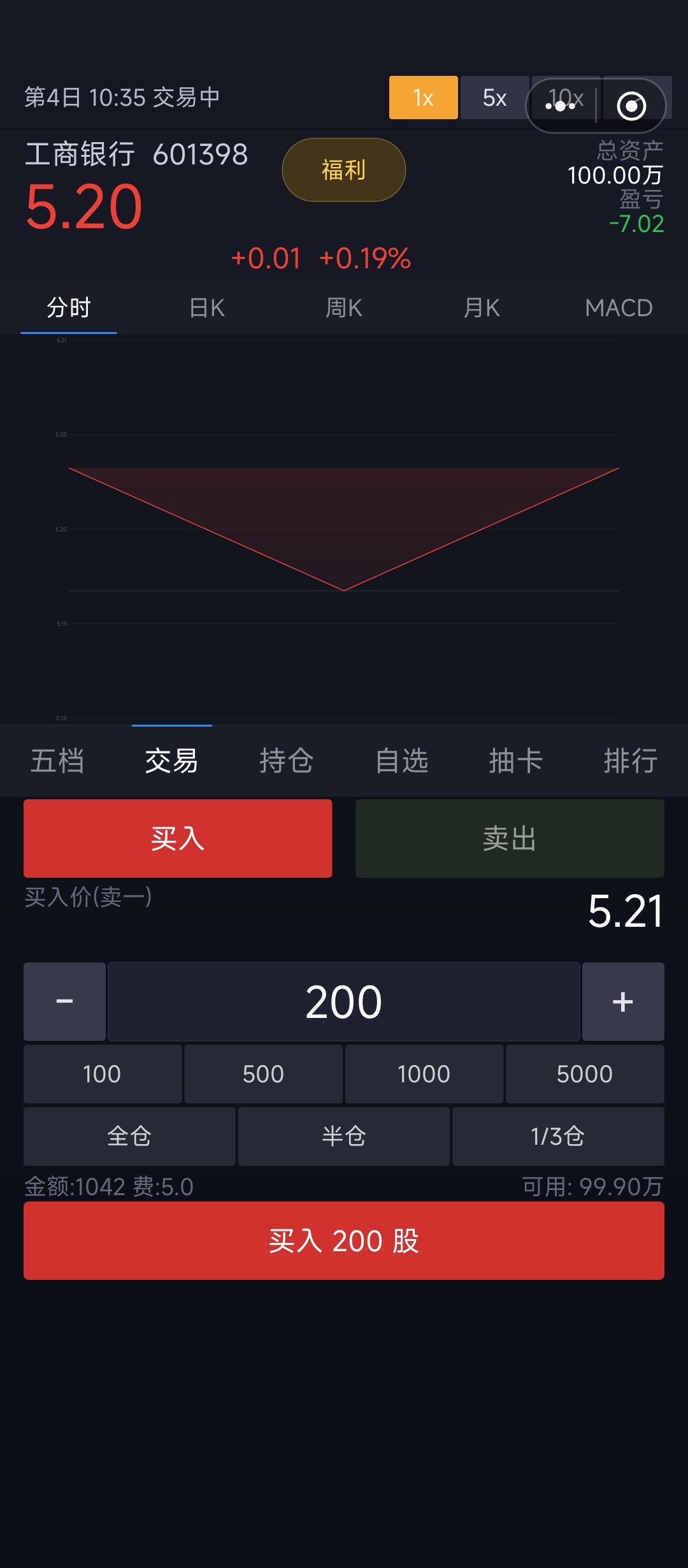Set quantity to 5000 shares
This screenshot has height=1568, width=688.
coord(584,1073)
